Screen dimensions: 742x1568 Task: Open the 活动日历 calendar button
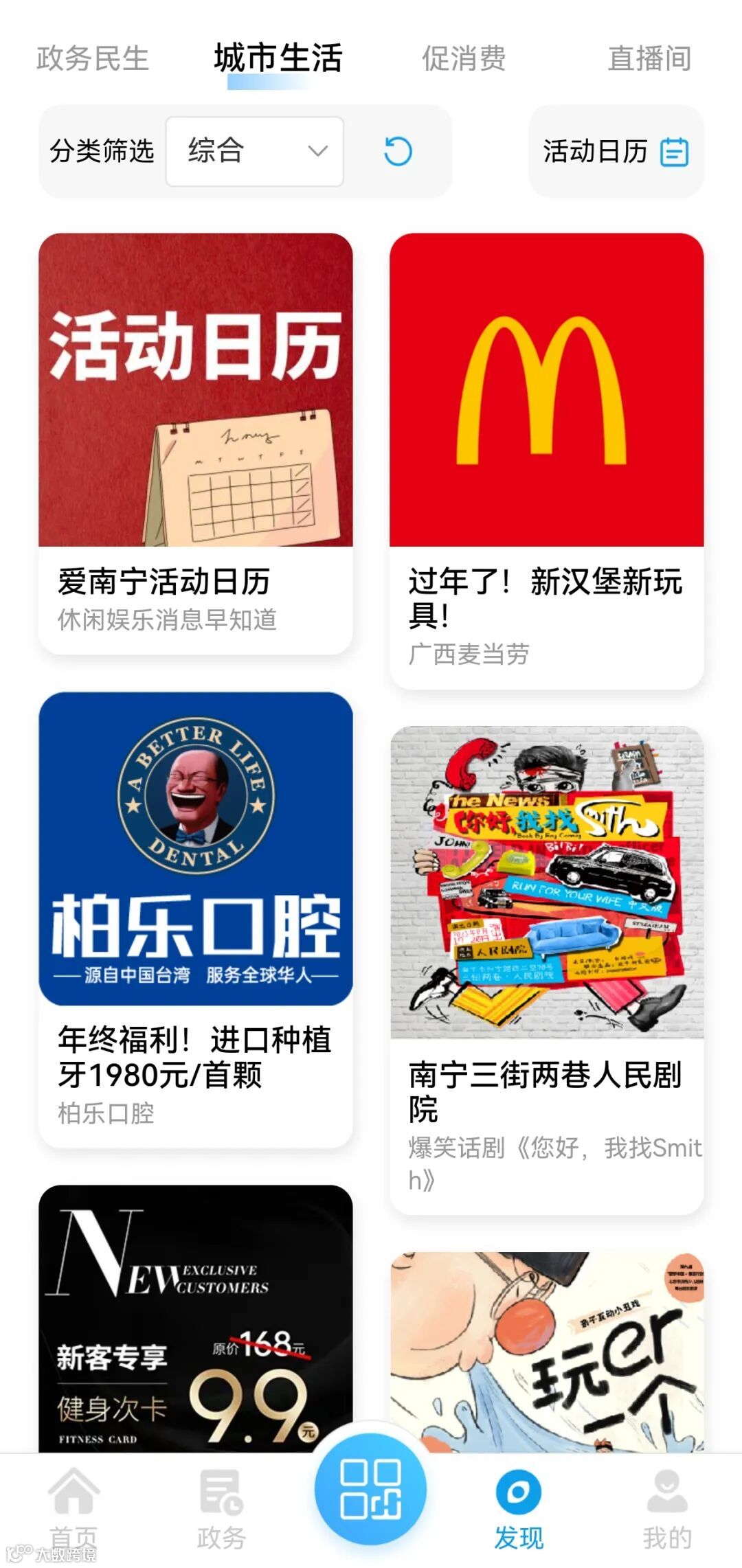(616, 152)
